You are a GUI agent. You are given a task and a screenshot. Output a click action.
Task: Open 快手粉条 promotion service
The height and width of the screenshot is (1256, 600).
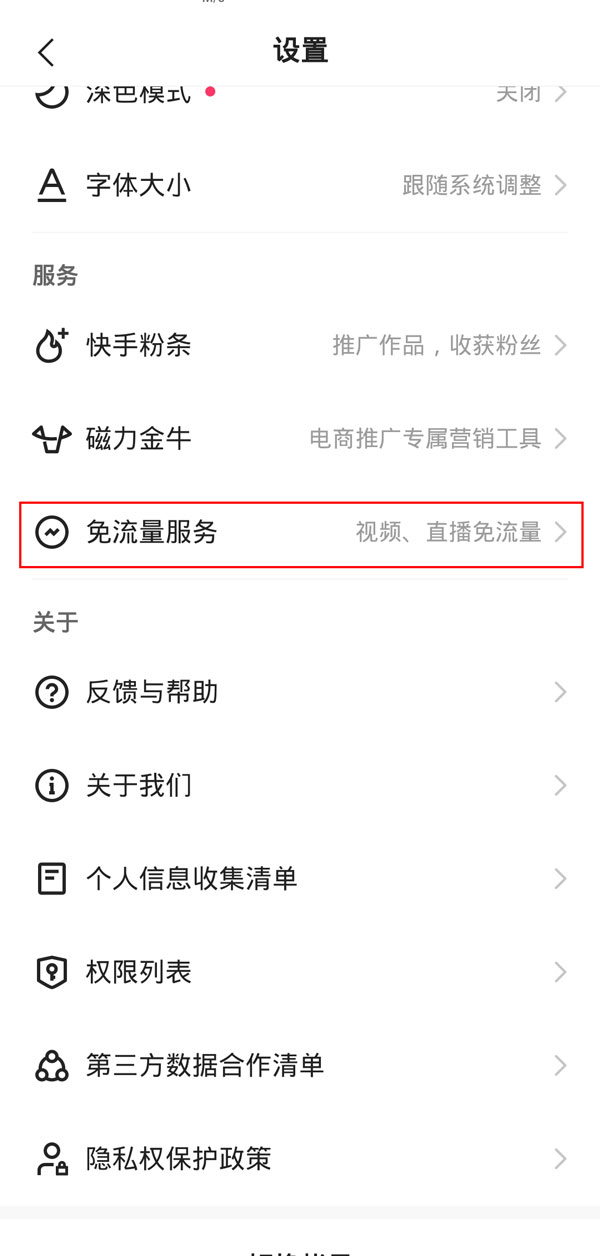point(300,346)
